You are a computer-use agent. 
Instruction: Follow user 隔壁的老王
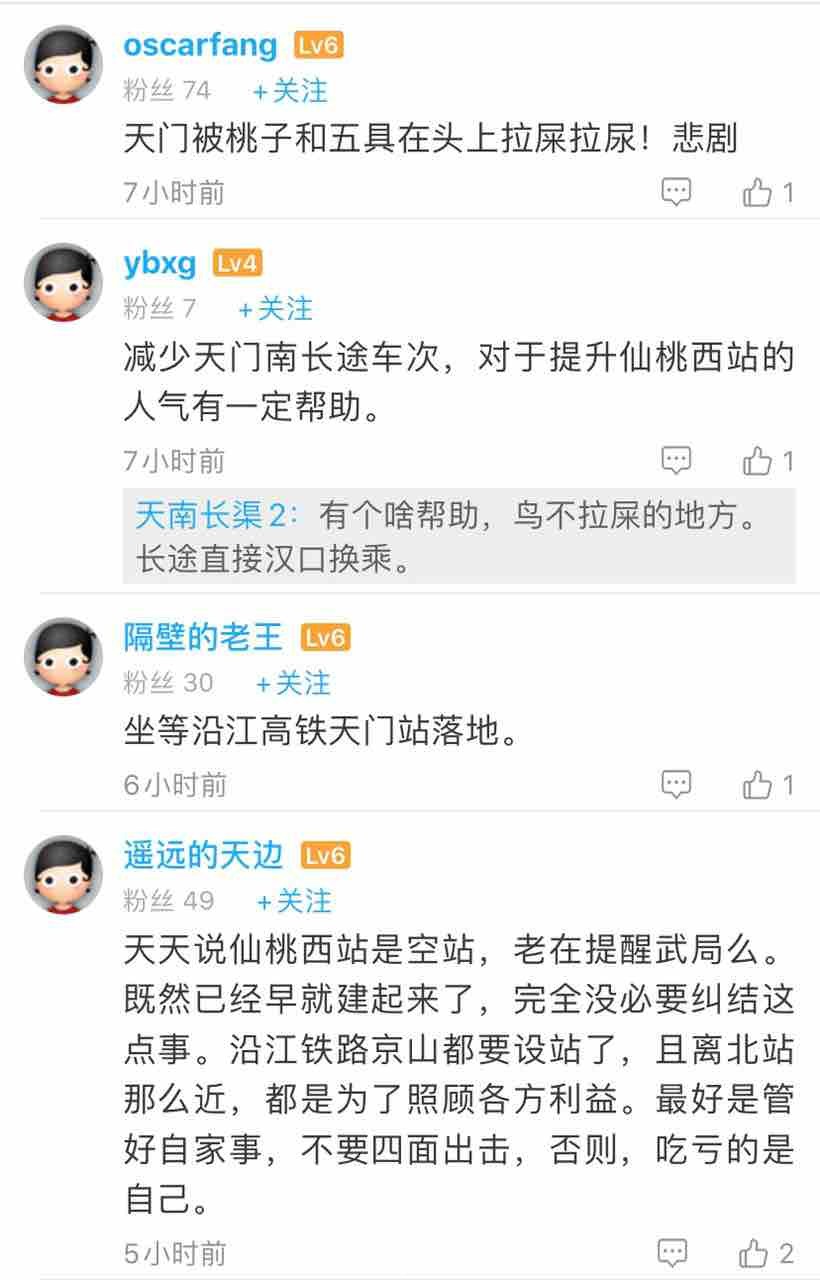pyautogui.click(x=292, y=683)
